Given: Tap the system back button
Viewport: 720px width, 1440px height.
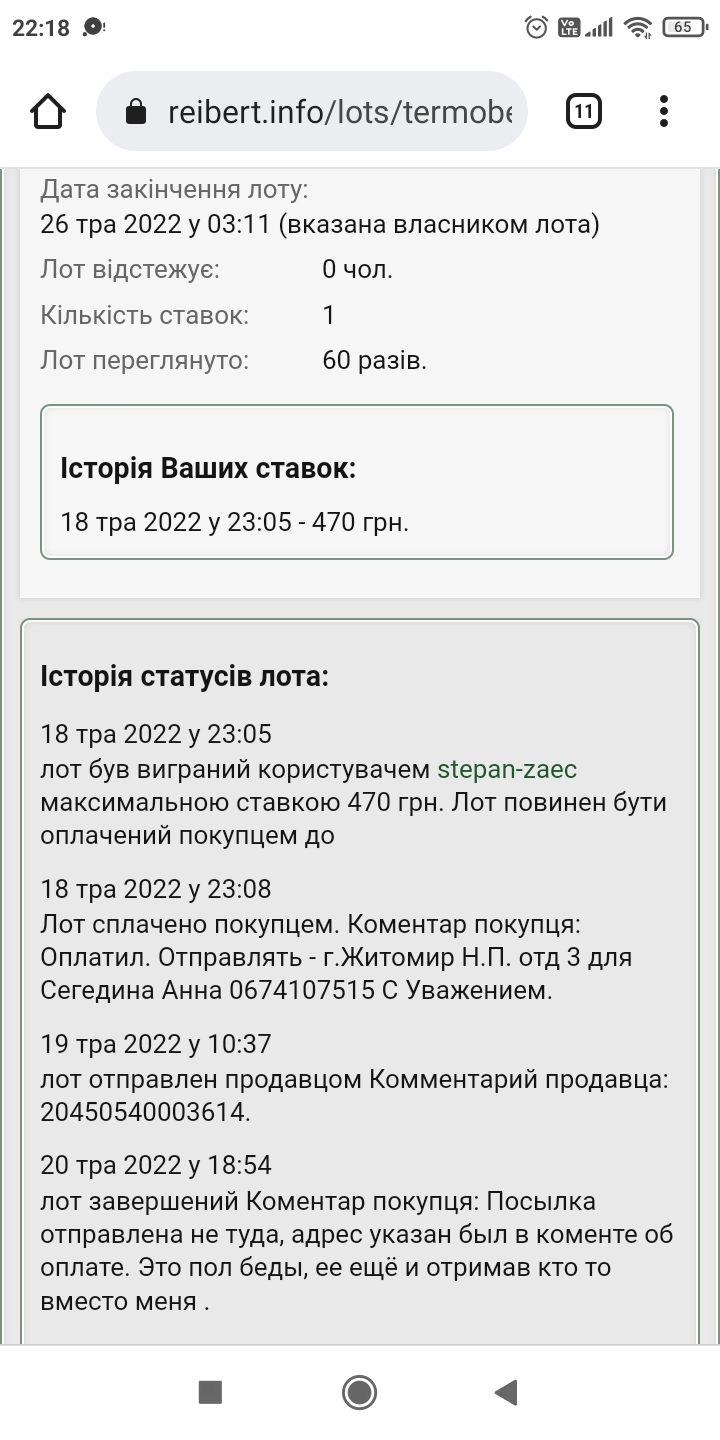Looking at the screenshot, I should point(506,1391).
